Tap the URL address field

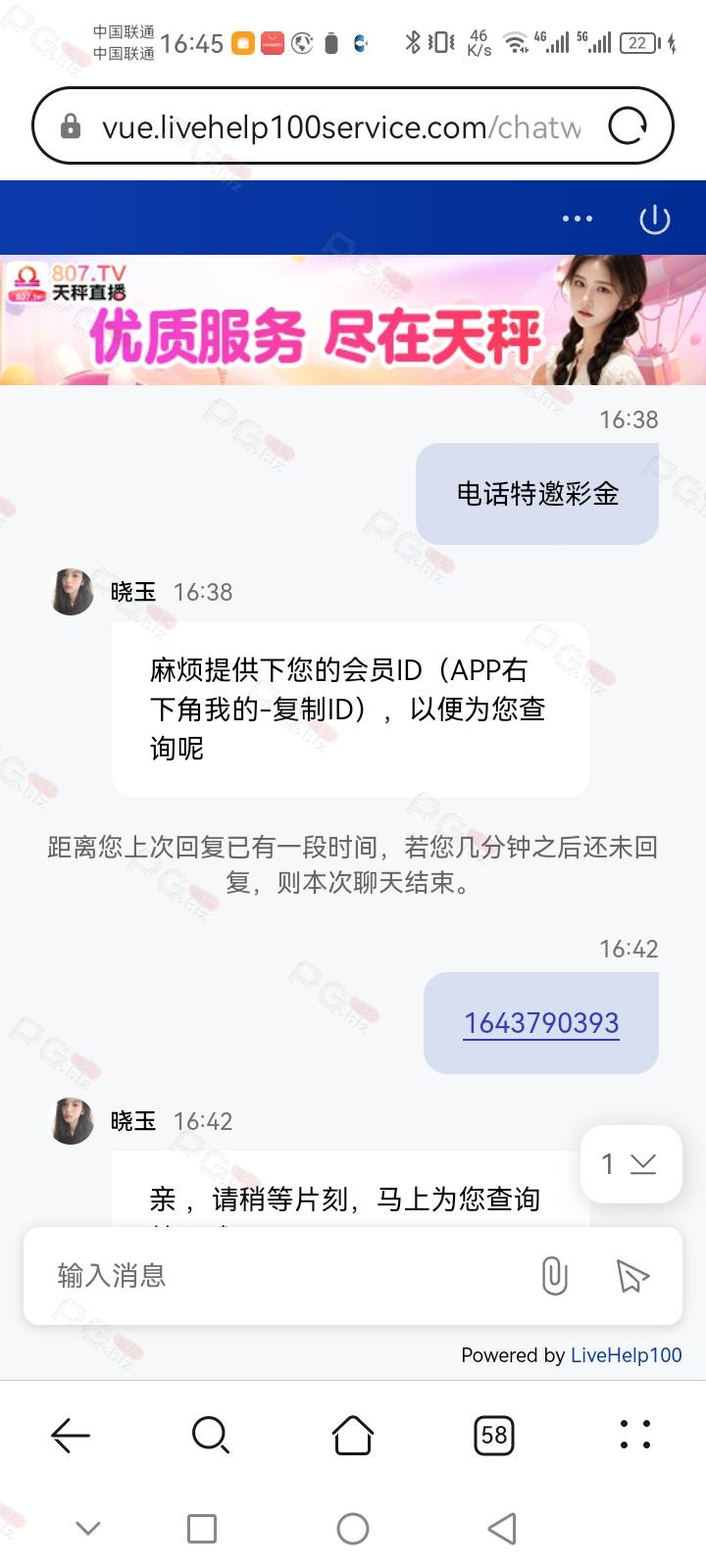340,126
